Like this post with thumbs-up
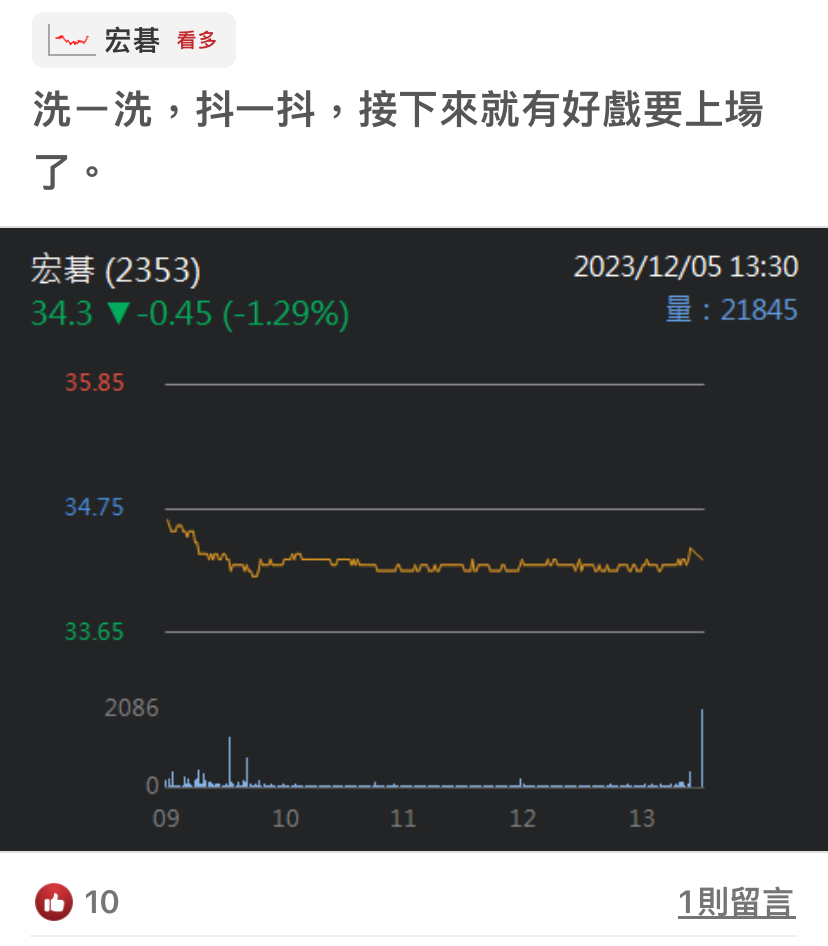The image size is (828, 946). pos(54,903)
